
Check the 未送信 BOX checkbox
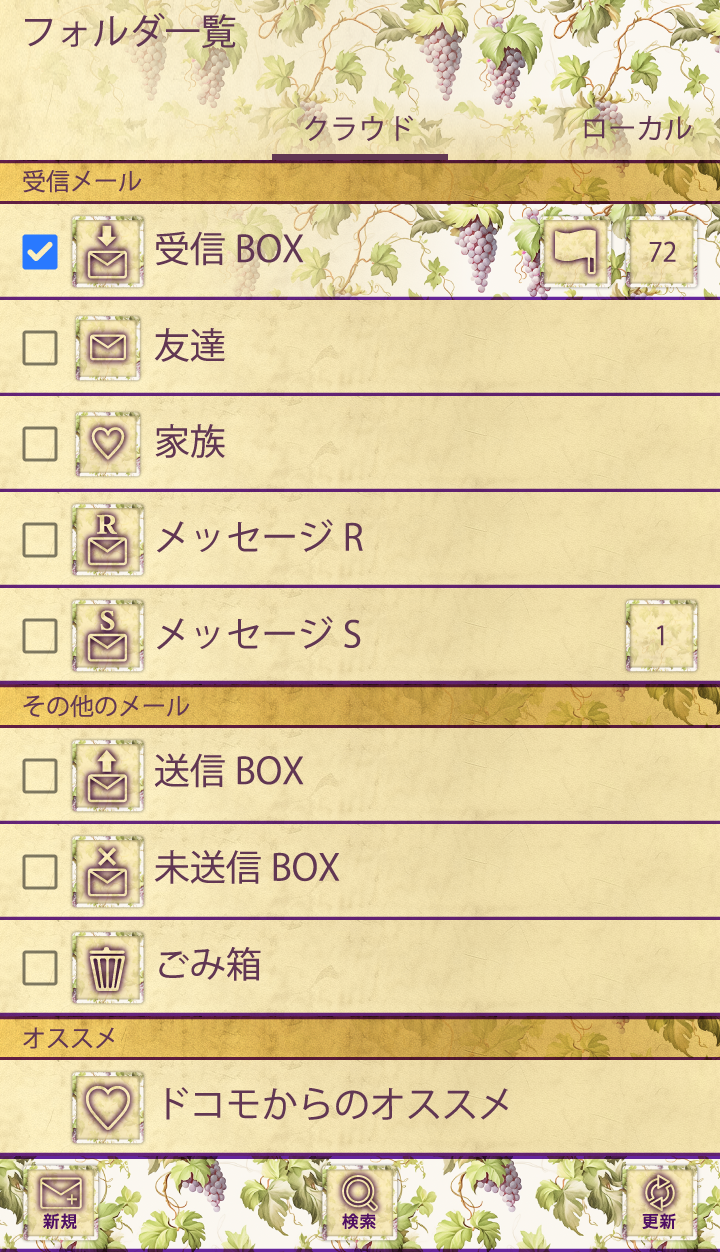(40, 871)
